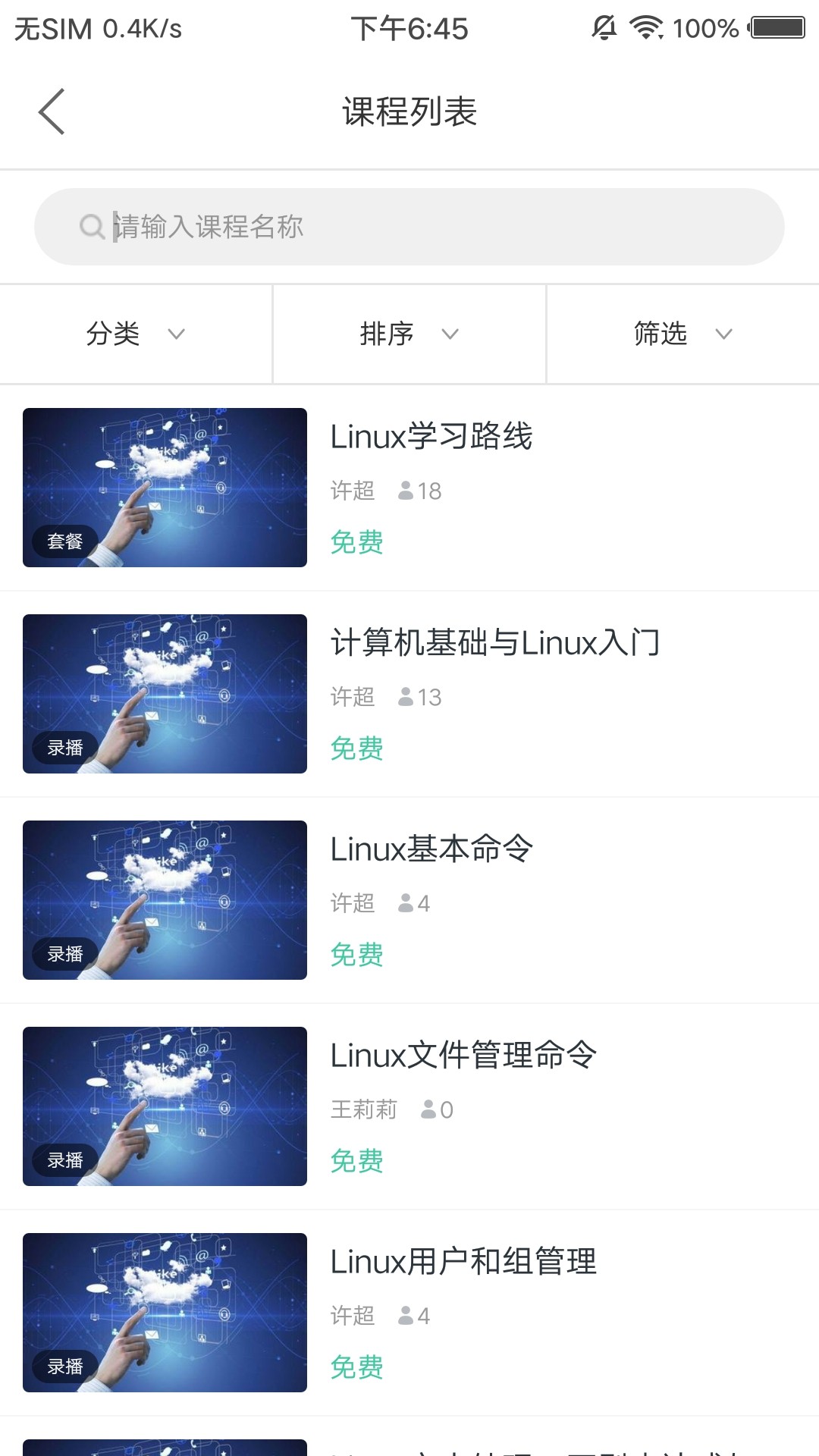
Task: Open the Linux基本命令 course title
Action: tap(431, 848)
